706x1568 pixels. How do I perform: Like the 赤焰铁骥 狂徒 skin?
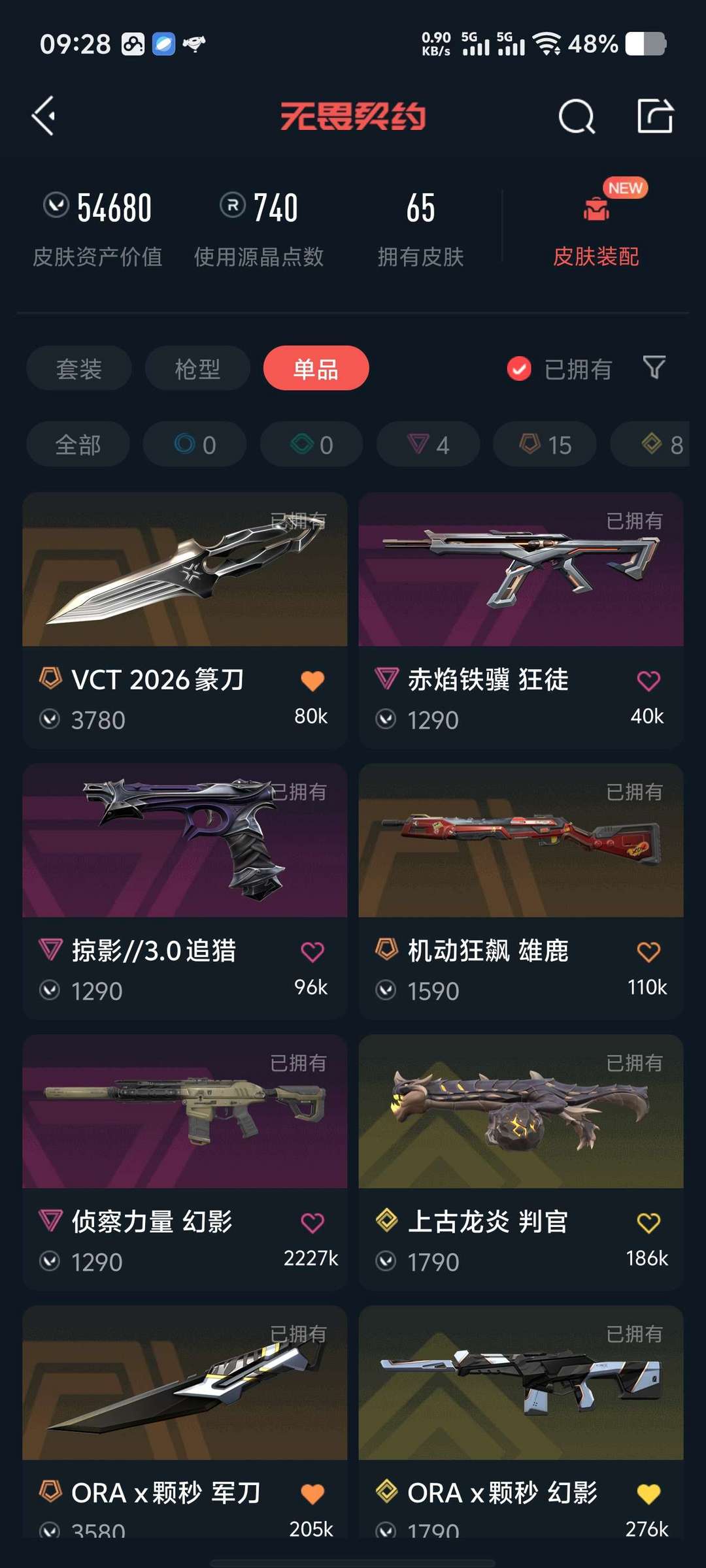(648, 681)
